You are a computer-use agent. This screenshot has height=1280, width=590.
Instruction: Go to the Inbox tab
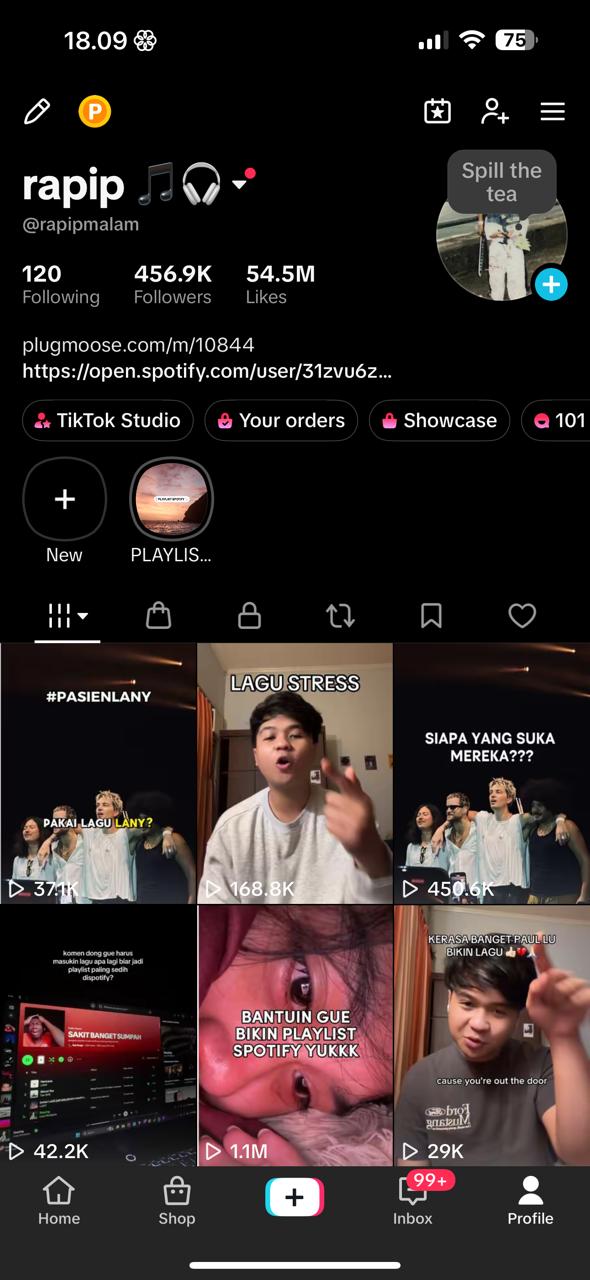pos(413,1198)
